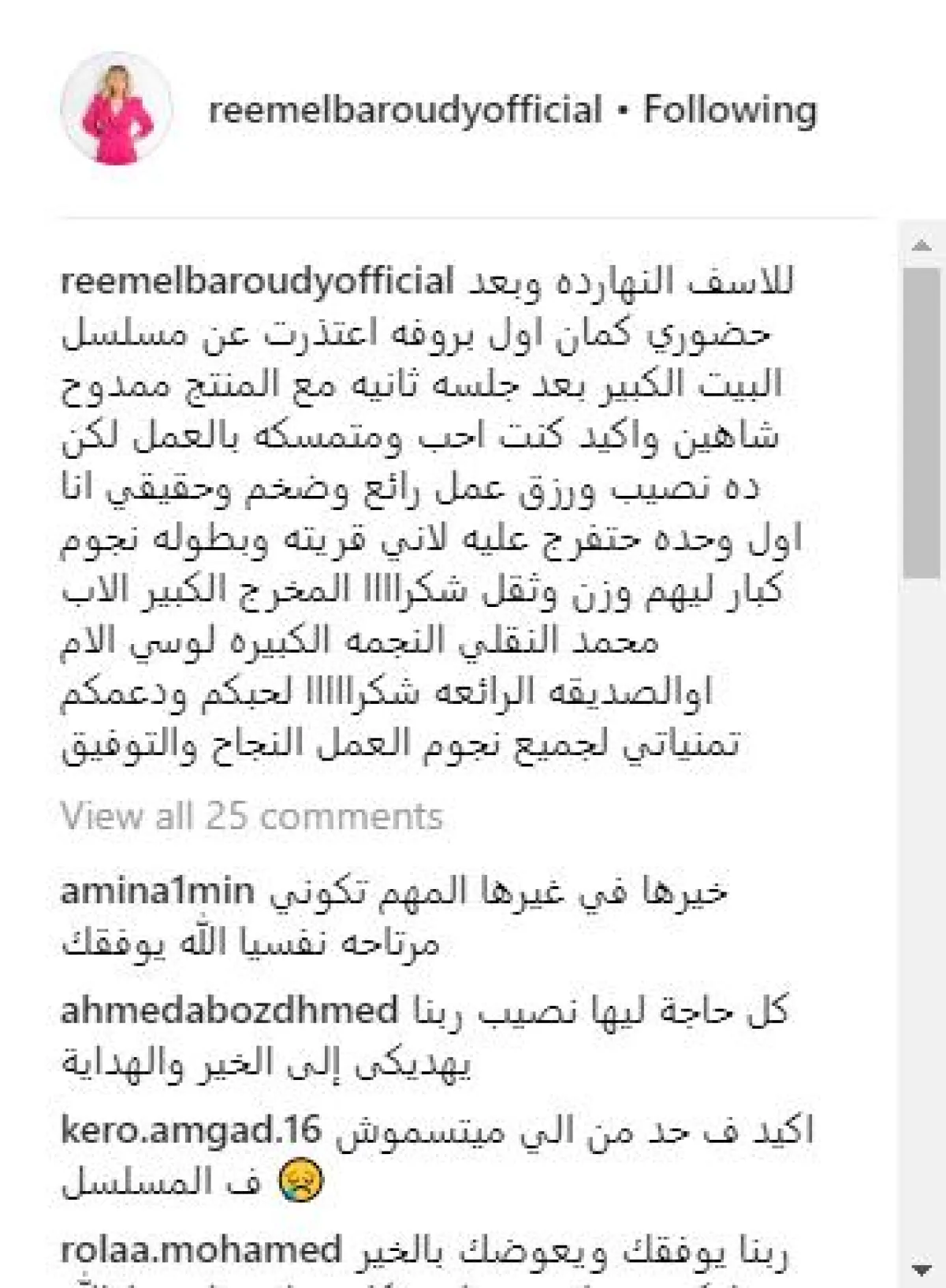946x1288 pixels.
Task: Open the reemelbaroudyofficial username in the header
Action: point(404,110)
